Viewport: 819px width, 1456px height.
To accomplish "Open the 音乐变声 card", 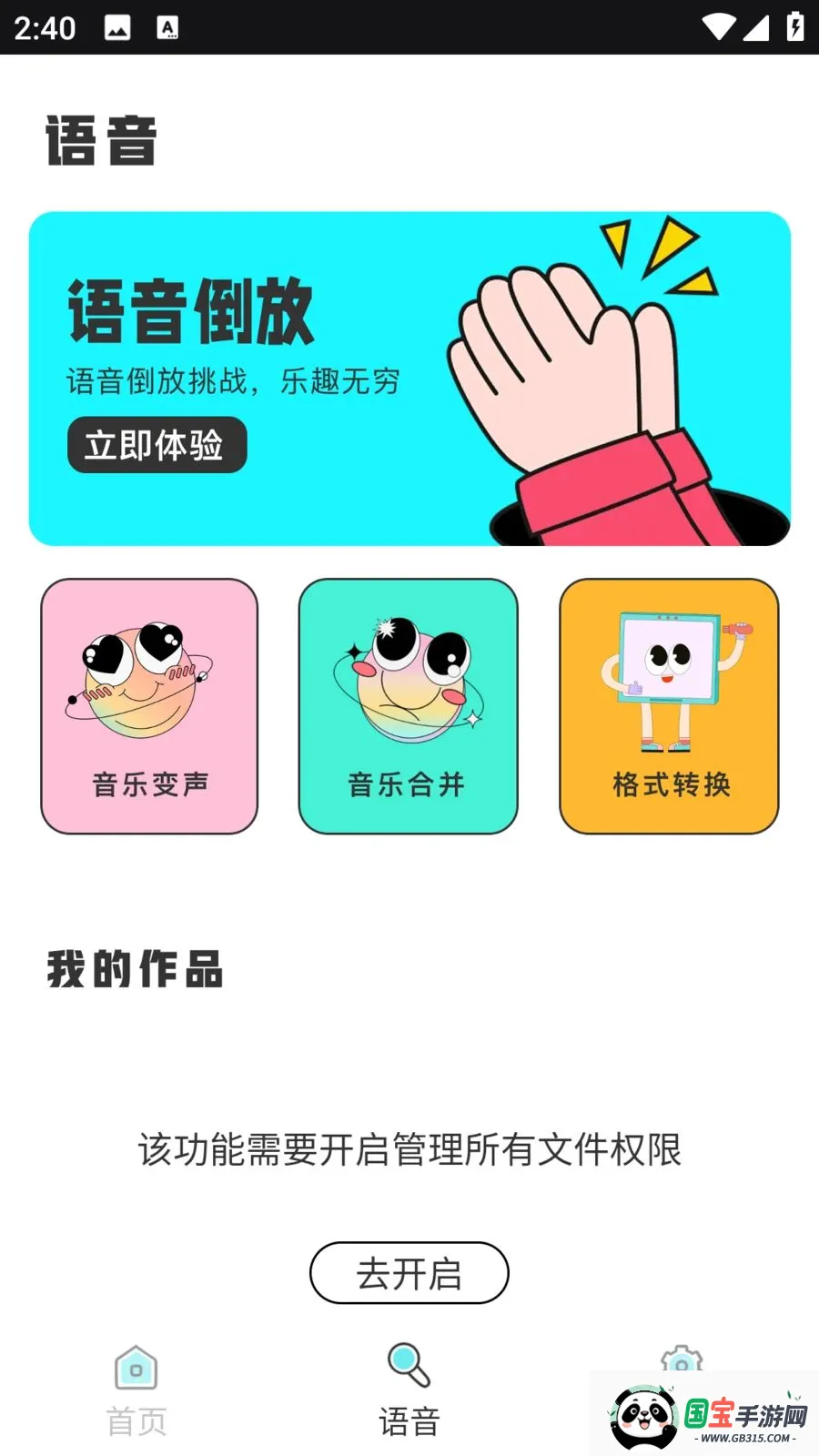I will pyautogui.click(x=149, y=706).
